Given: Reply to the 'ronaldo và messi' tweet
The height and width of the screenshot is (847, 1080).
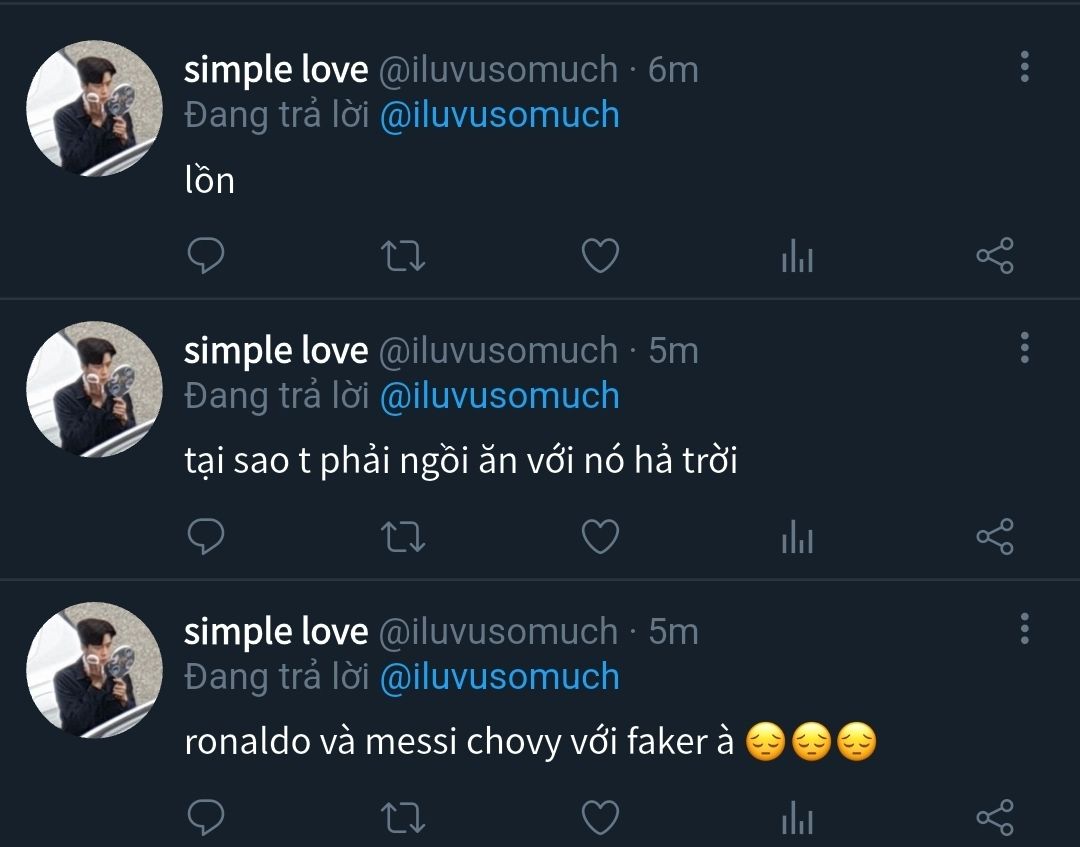Looking at the screenshot, I should 206,818.
